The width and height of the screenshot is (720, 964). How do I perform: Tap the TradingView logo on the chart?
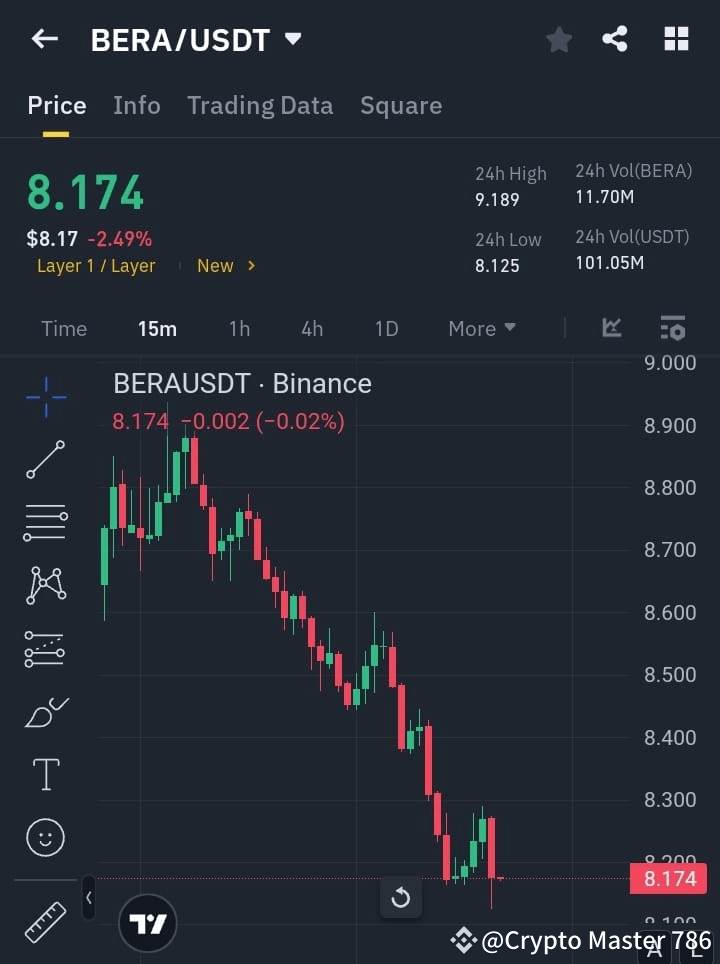(148, 922)
